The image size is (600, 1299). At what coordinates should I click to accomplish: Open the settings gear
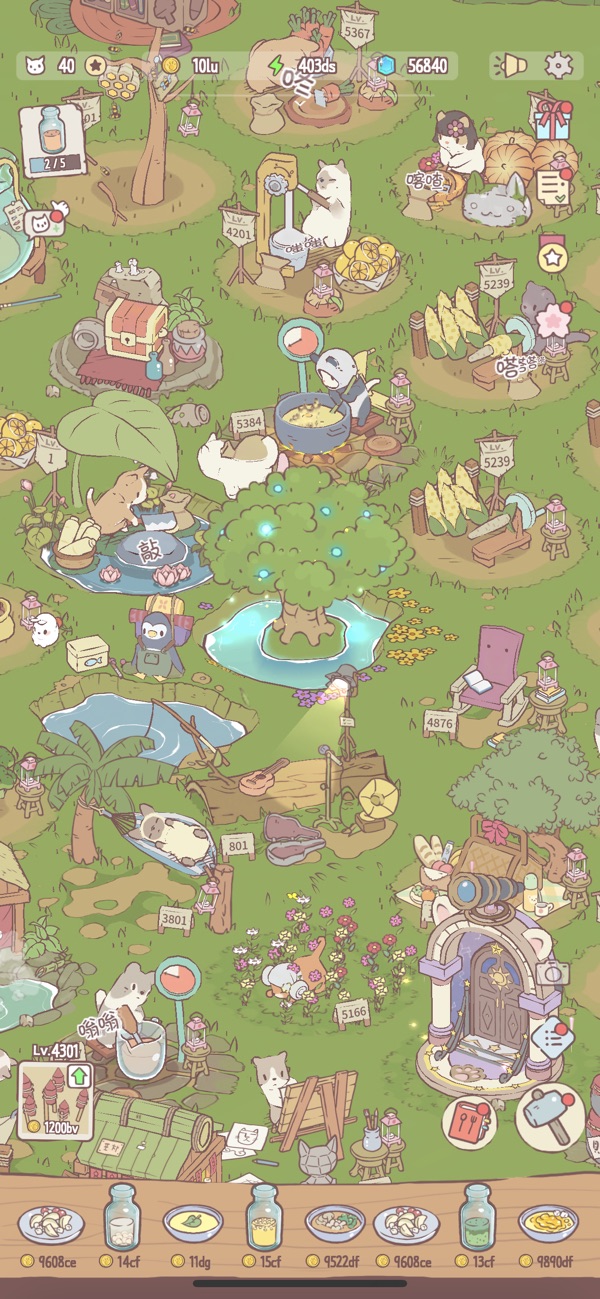[559, 66]
